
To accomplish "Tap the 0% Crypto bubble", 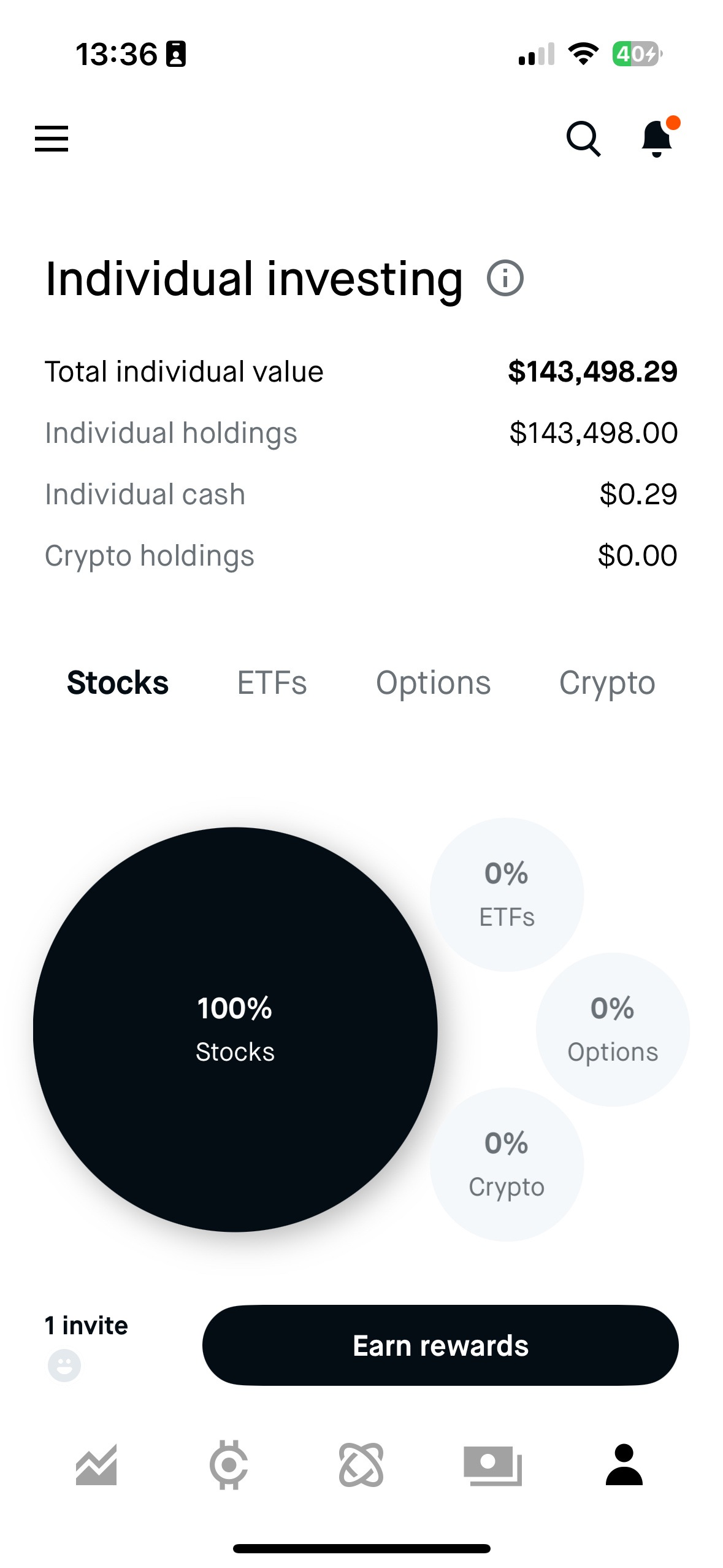I will [x=507, y=1164].
